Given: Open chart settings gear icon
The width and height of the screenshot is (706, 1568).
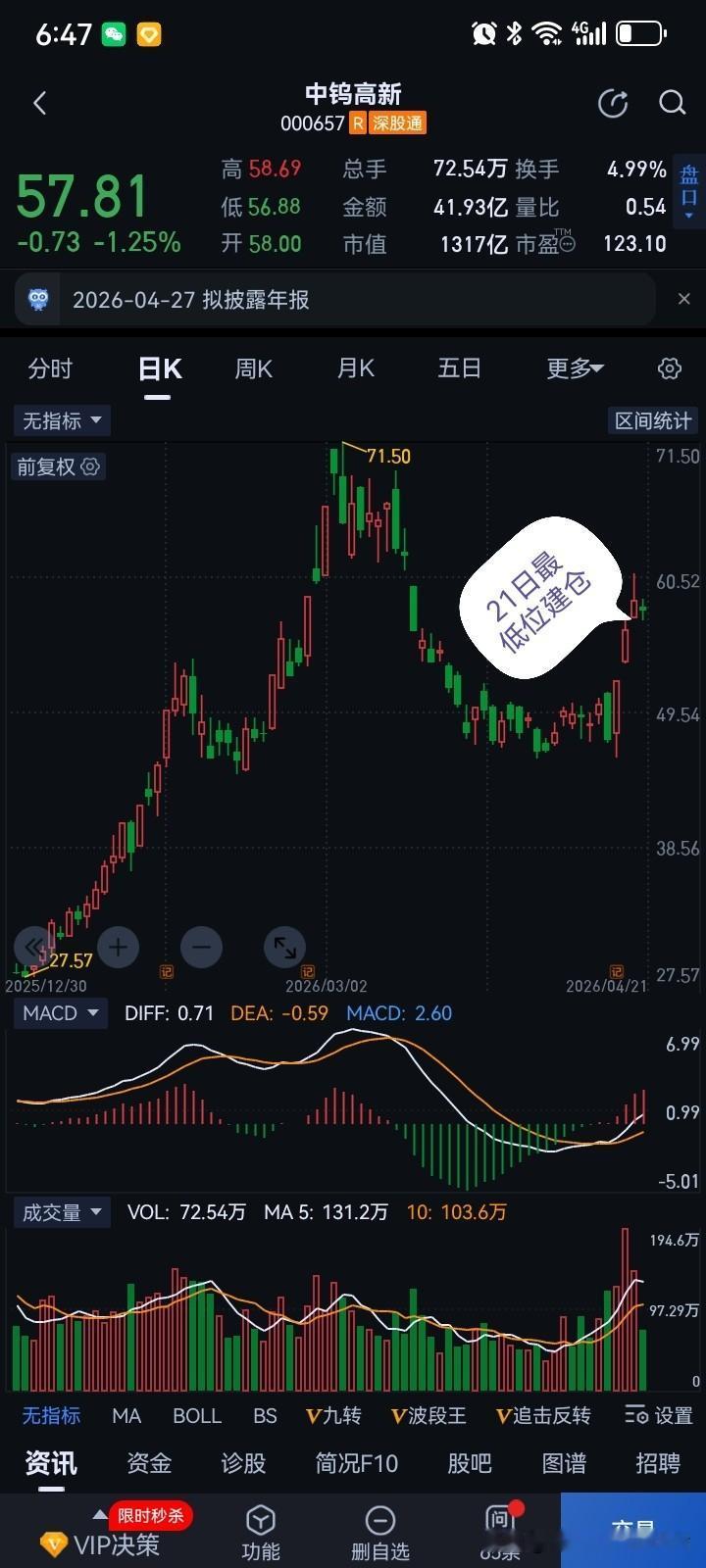Looking at the screenshot, I should click(x=670, y=368).
